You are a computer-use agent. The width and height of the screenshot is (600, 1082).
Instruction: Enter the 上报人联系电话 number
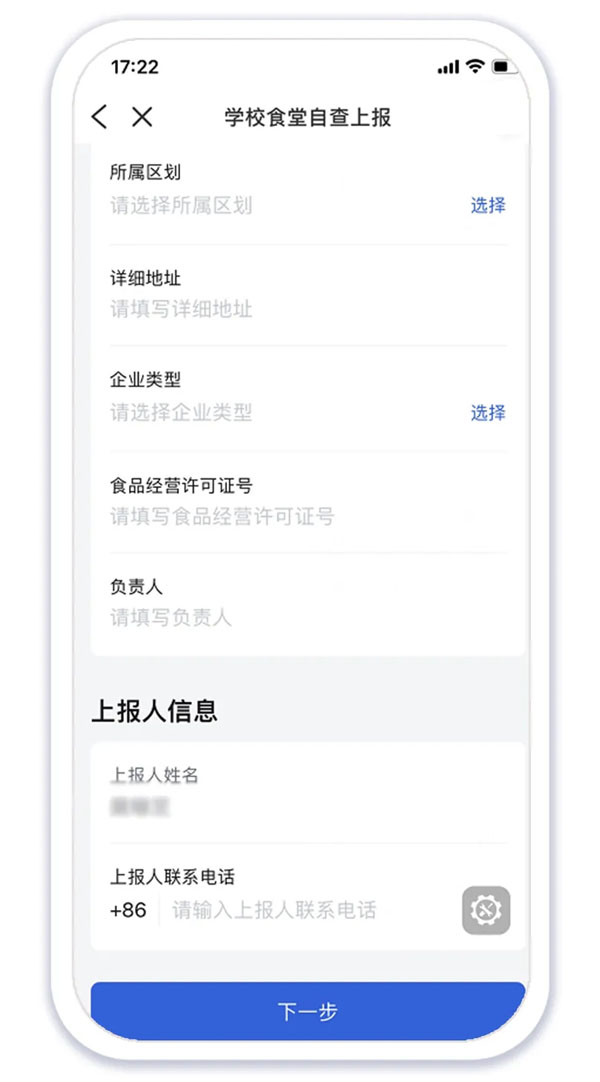pyautogui.click(x=300, y=910)
